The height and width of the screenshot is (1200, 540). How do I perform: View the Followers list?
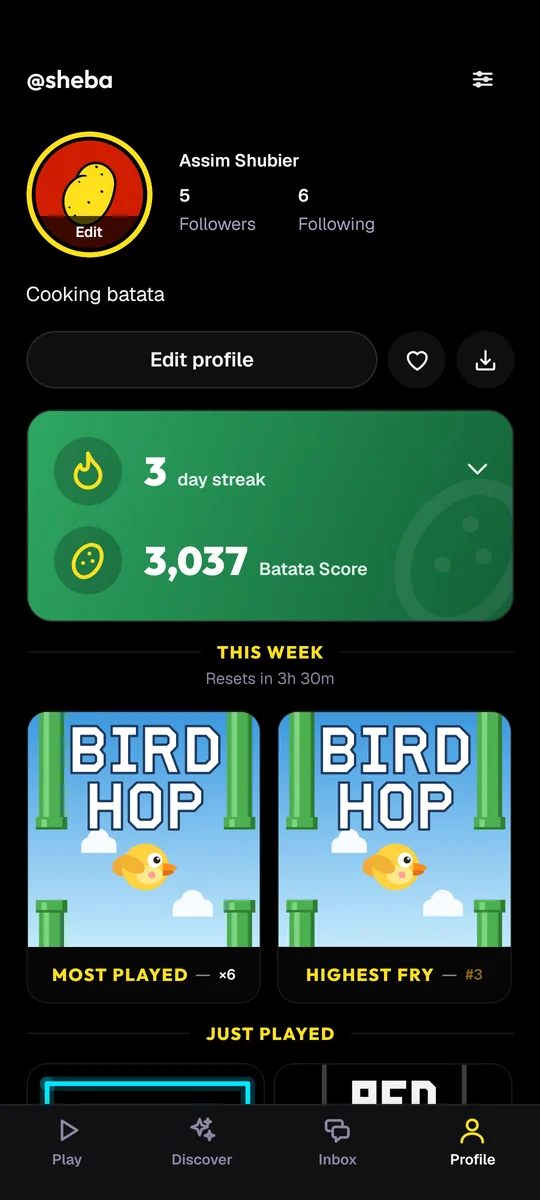coord(217,210)
